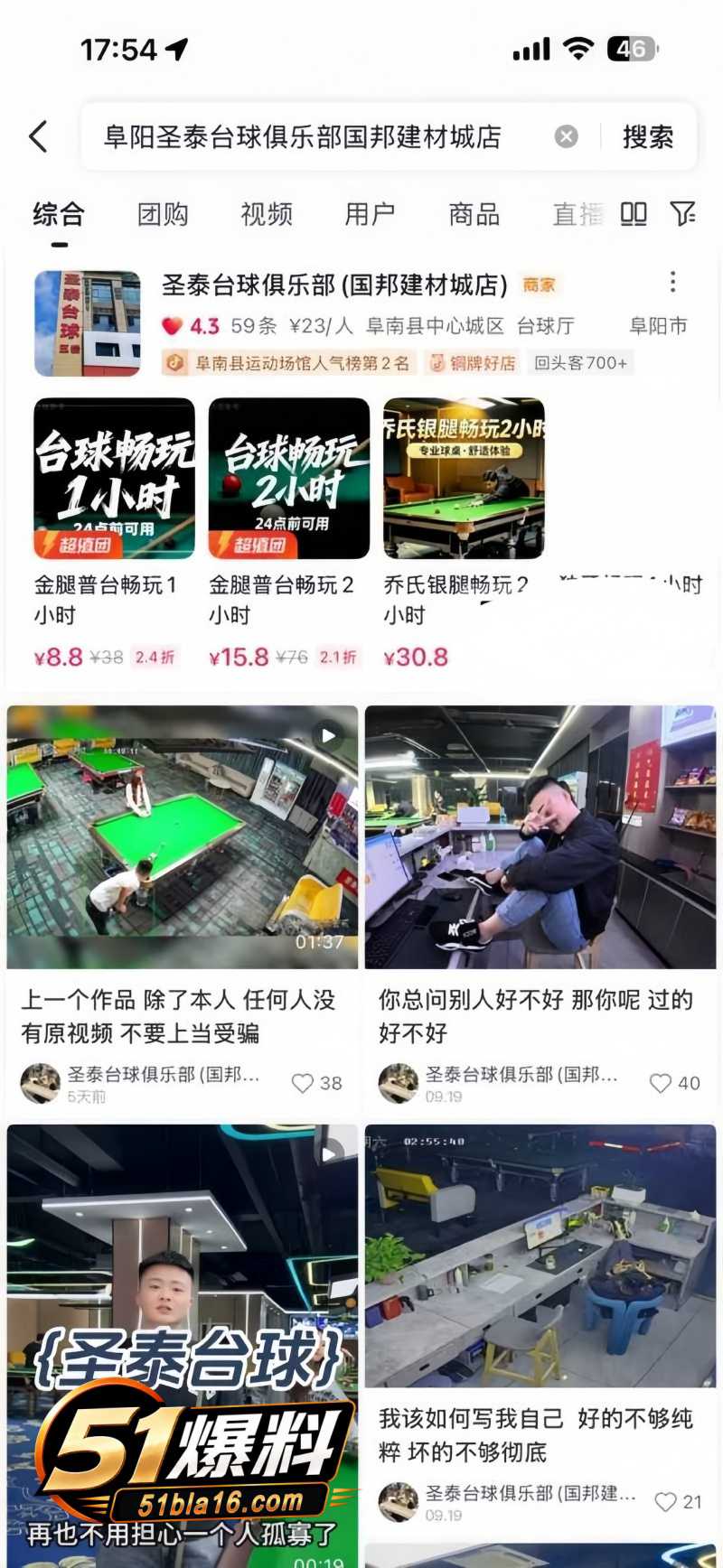Switch to the 视频 tab
This screenshot has width=723, height=1568.
point(267,214)
